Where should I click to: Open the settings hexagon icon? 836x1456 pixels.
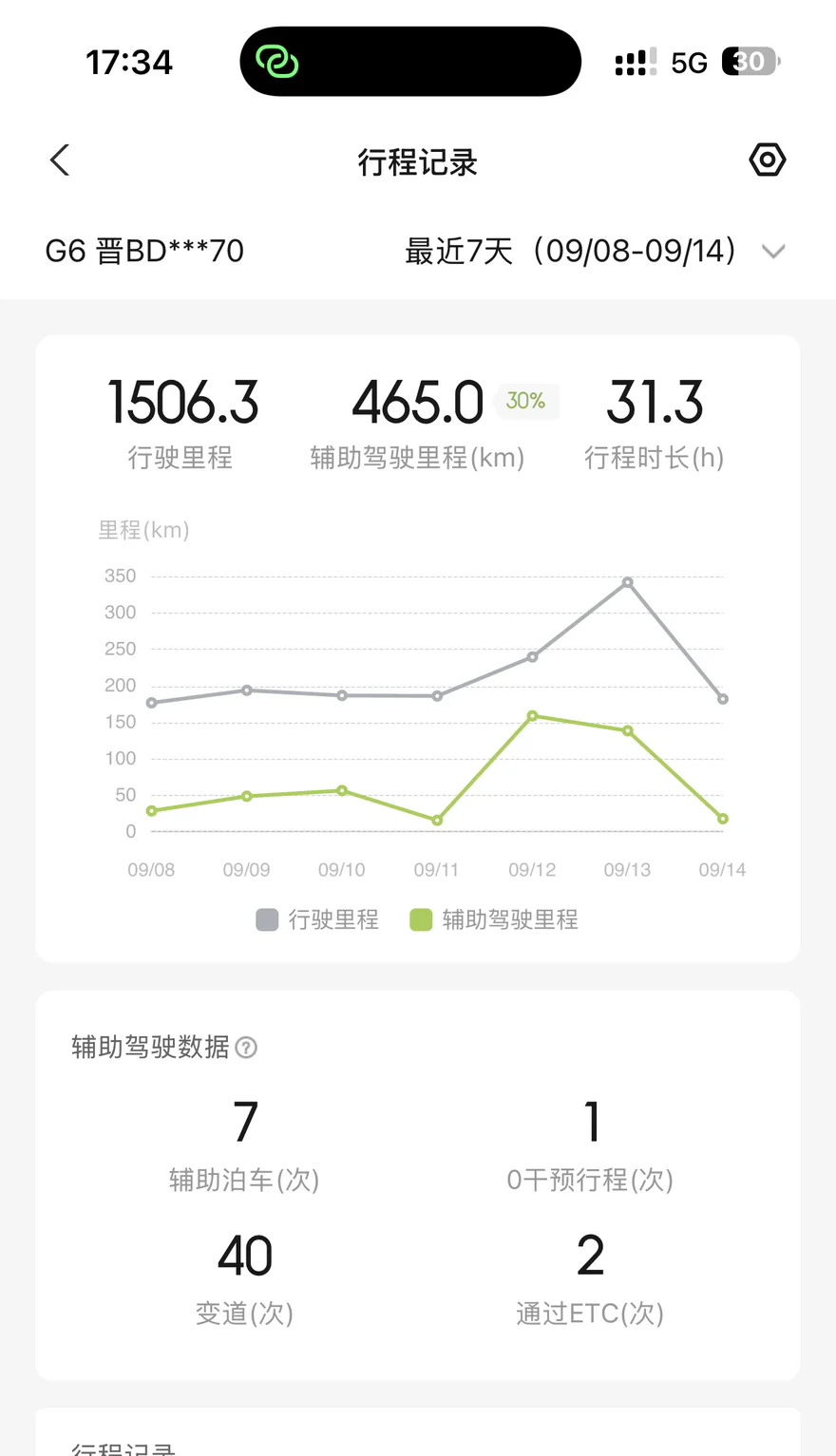[x=767, y=160]
